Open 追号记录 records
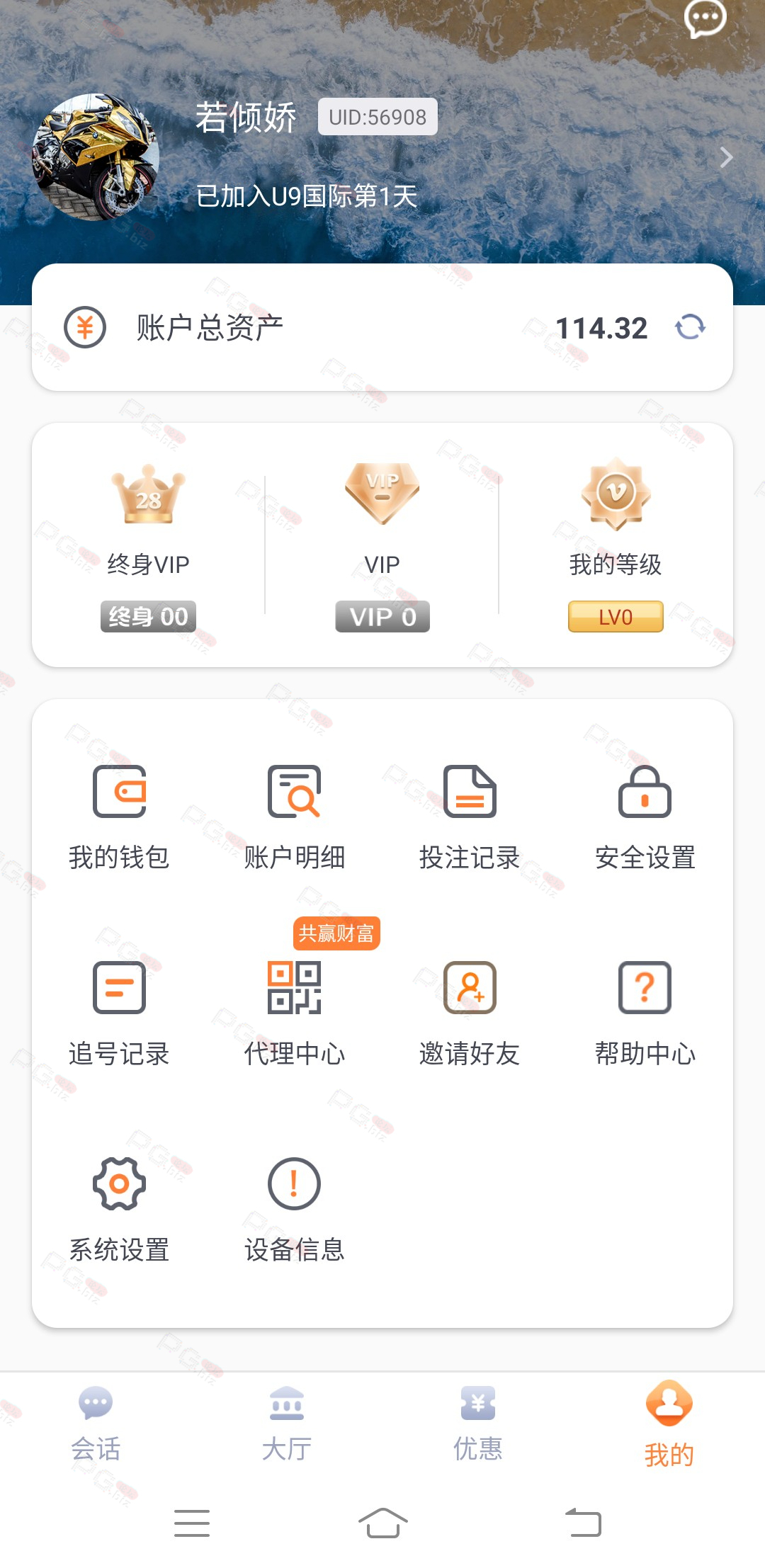 119,1013
